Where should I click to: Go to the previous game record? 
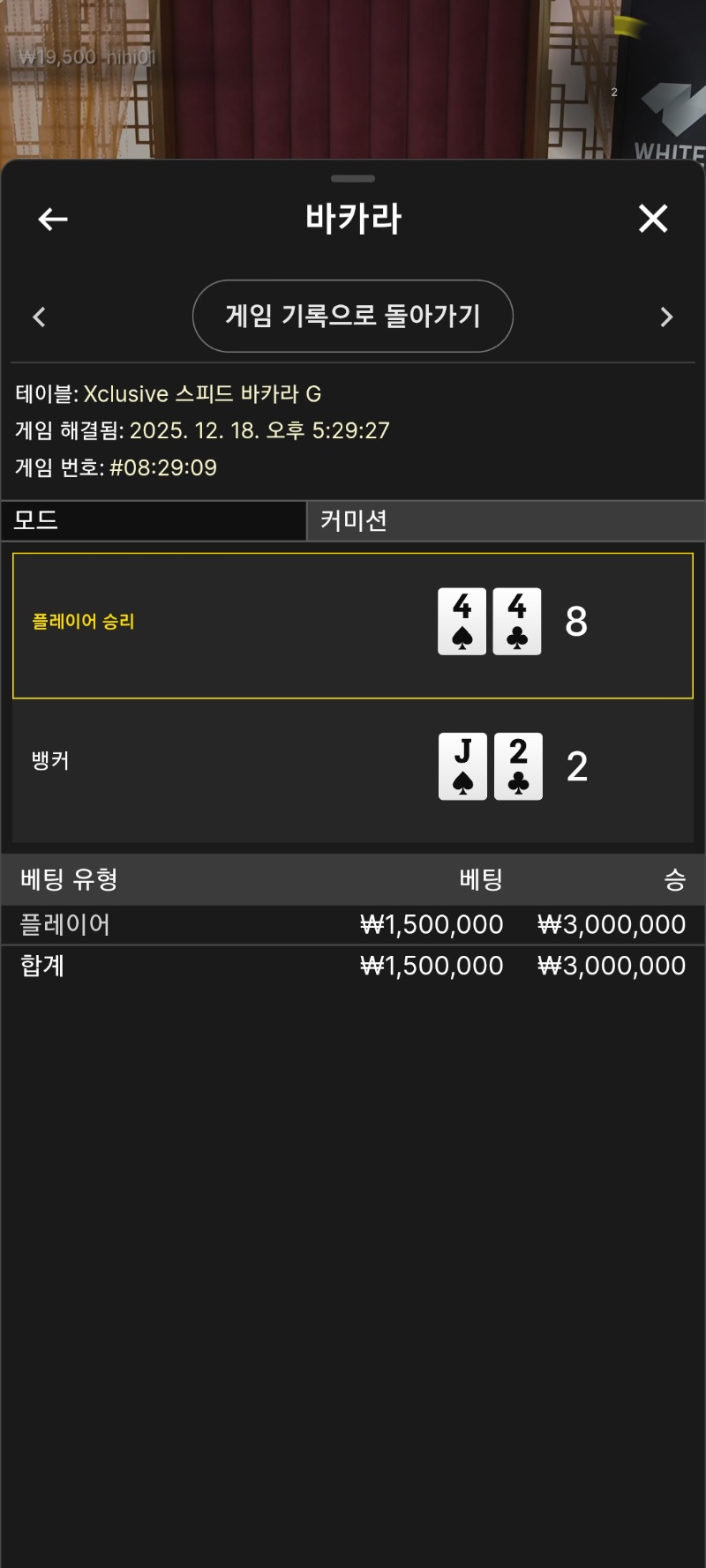tap(39, 317)
